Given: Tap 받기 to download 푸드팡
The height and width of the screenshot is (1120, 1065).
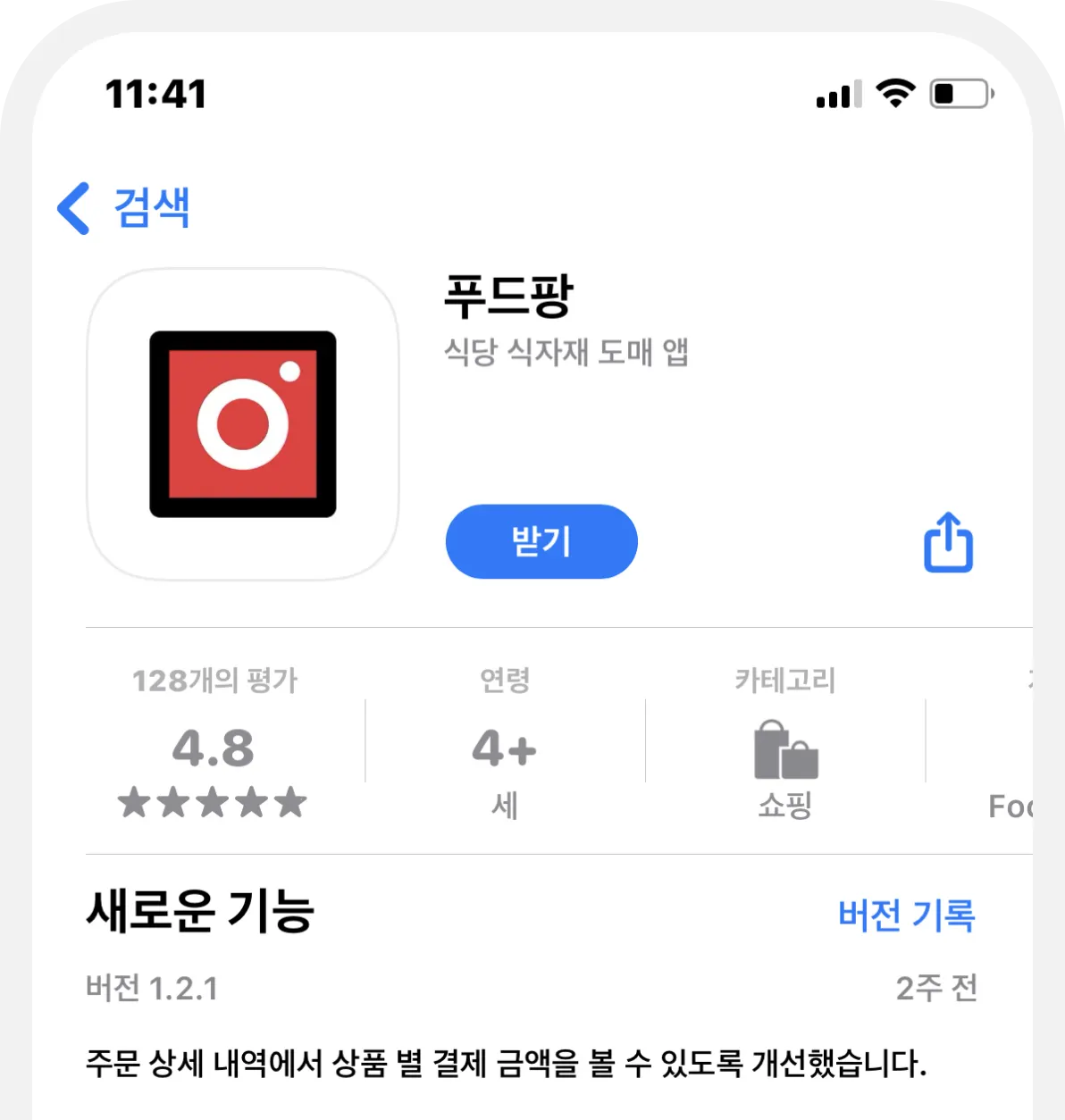Looking at the screenshot, I should coord(541,541).
